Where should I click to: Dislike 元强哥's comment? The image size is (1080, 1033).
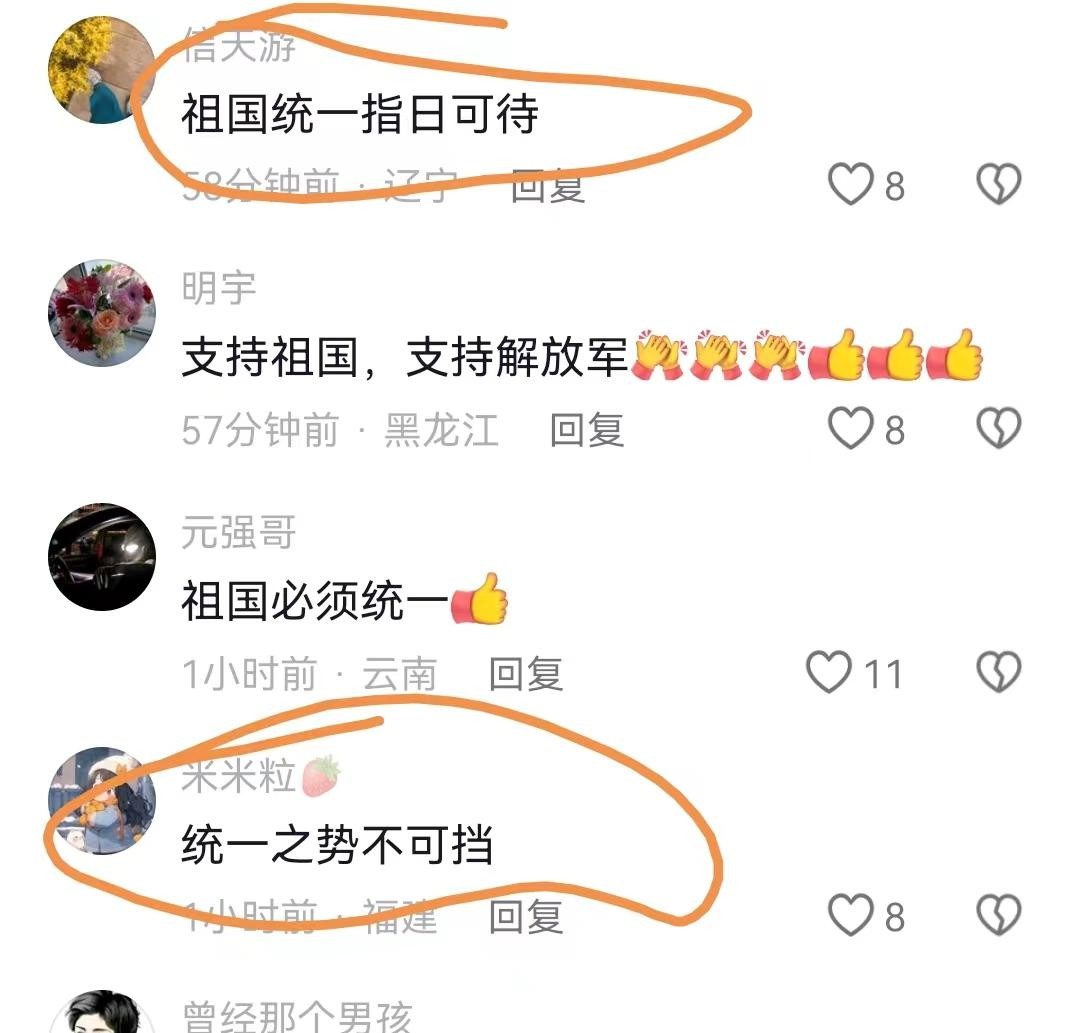(x=998, y=673)
